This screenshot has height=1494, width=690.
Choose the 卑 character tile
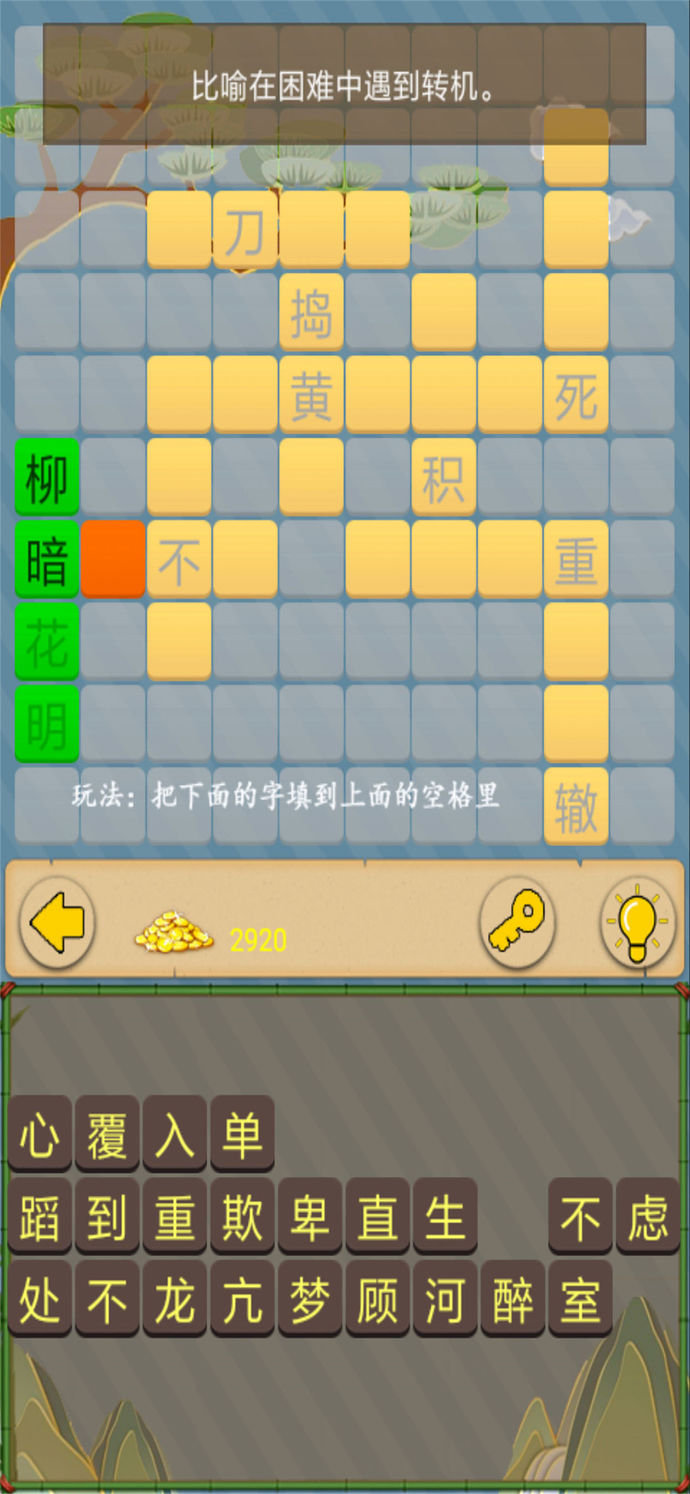click(x=310, y=1216)
